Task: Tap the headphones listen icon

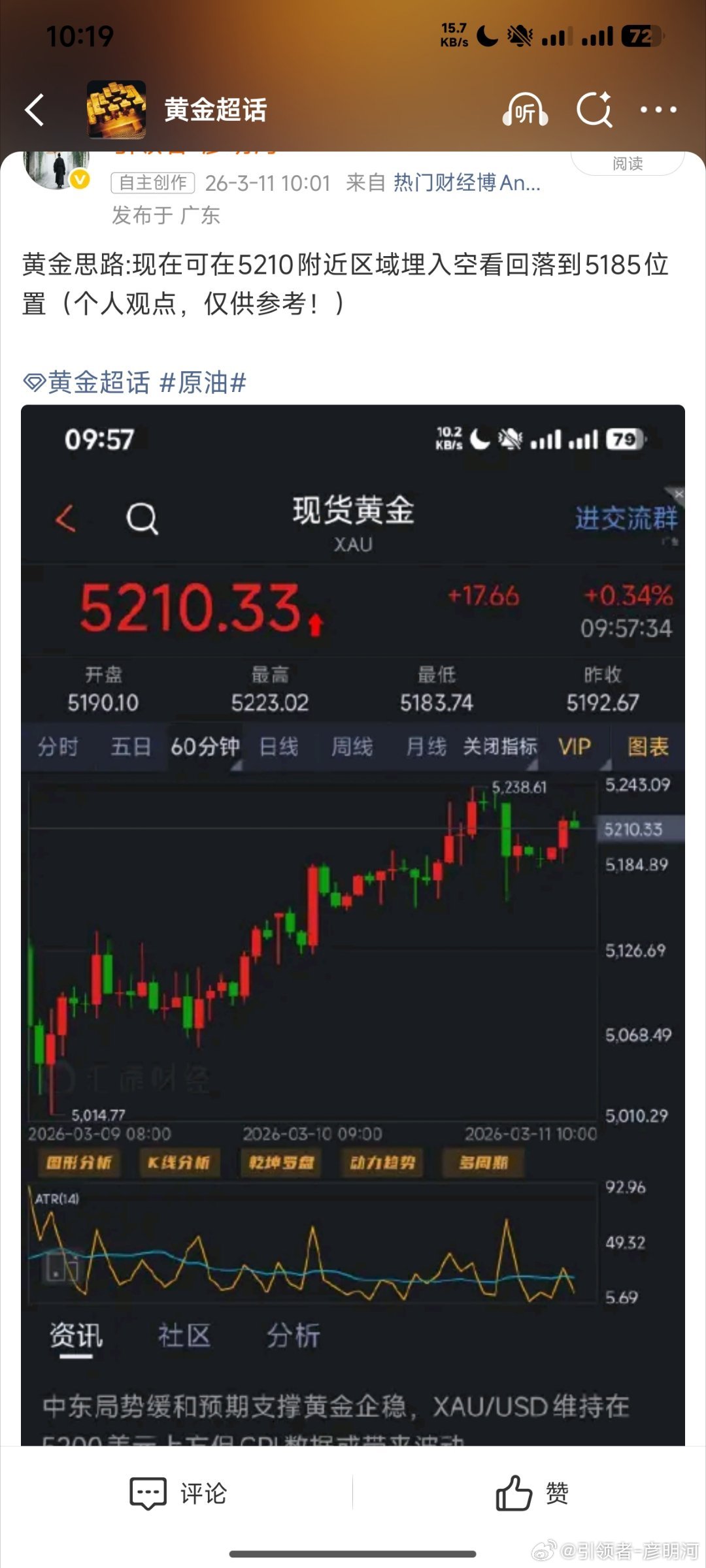Action: [x=527, y=111]
